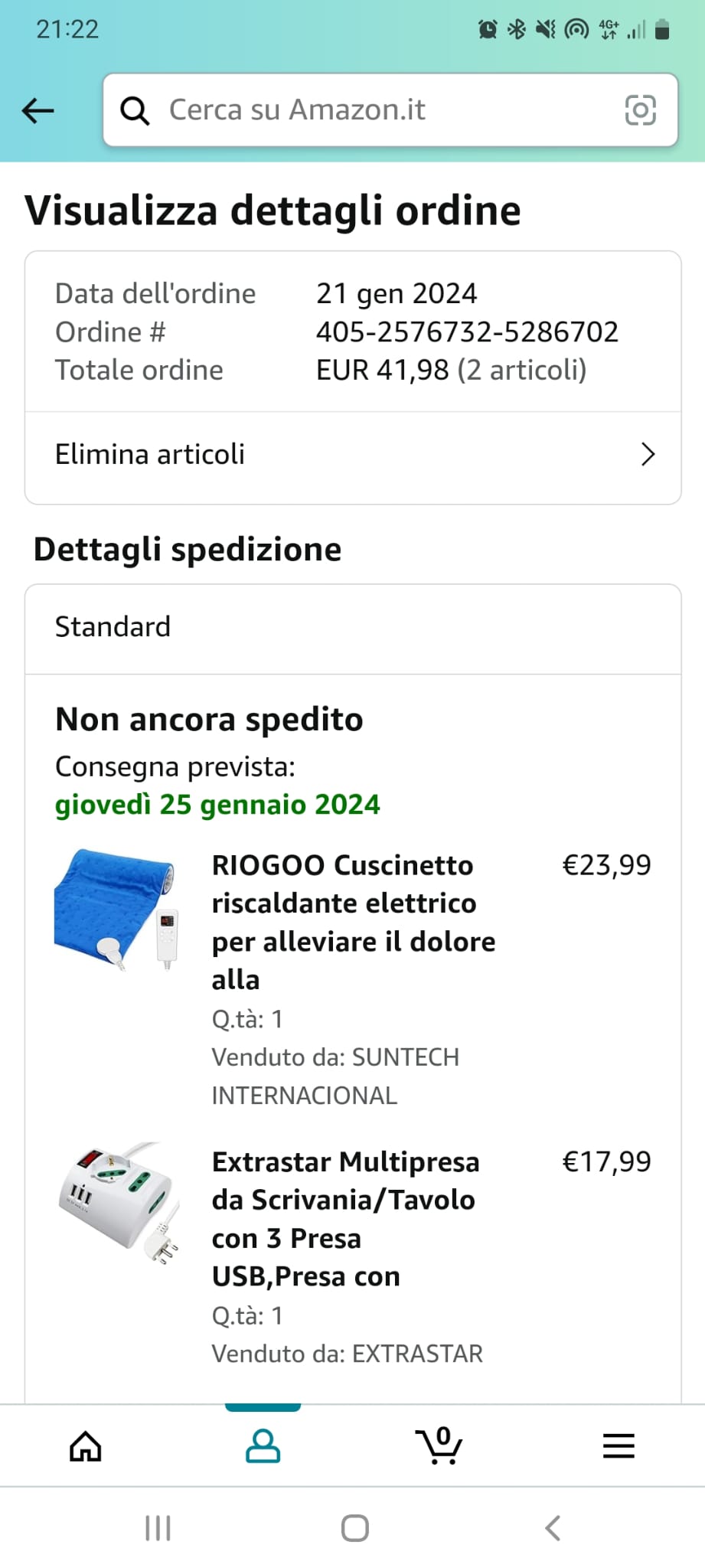
Task: Tap the system recent apps button
Action: point(158,1528)
